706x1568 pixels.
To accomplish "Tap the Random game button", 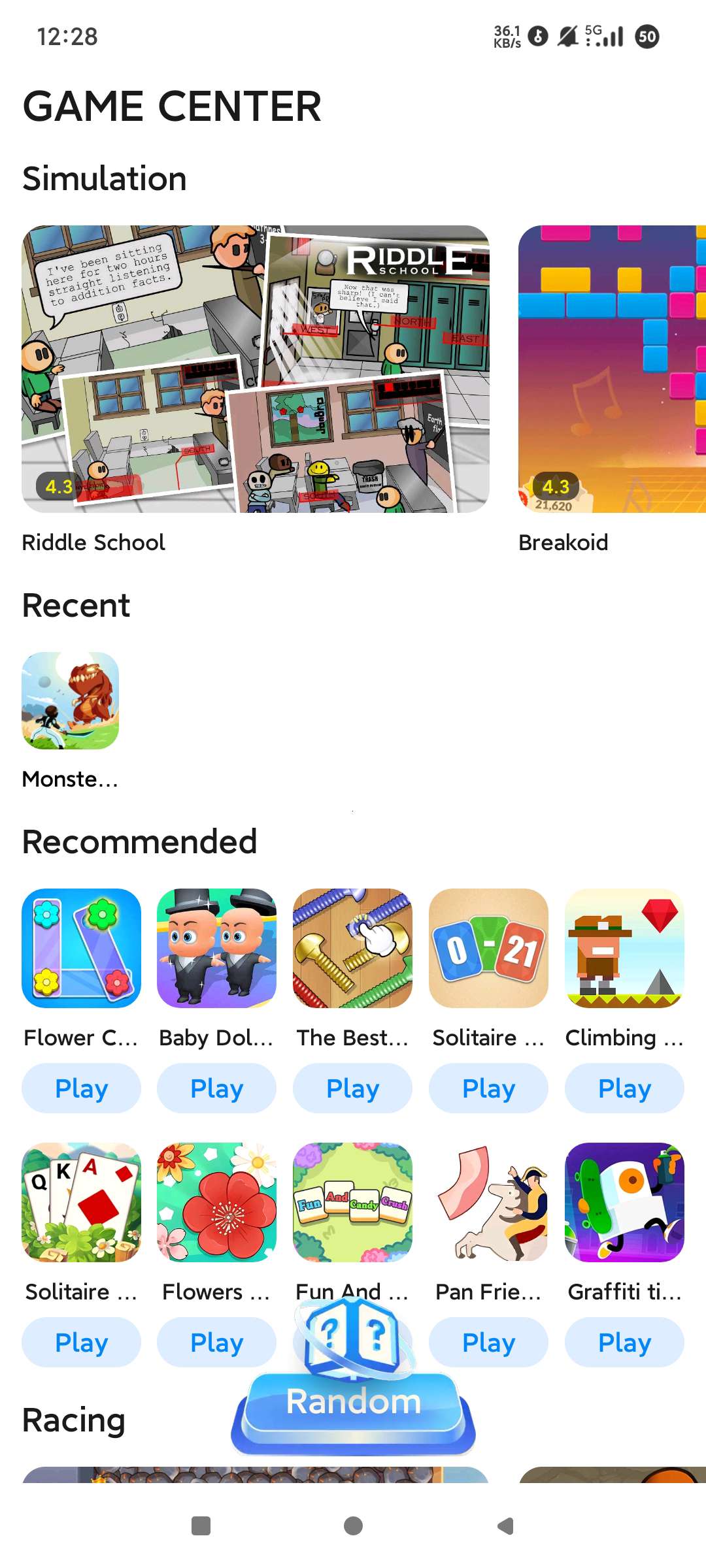I will [353, 1401].
